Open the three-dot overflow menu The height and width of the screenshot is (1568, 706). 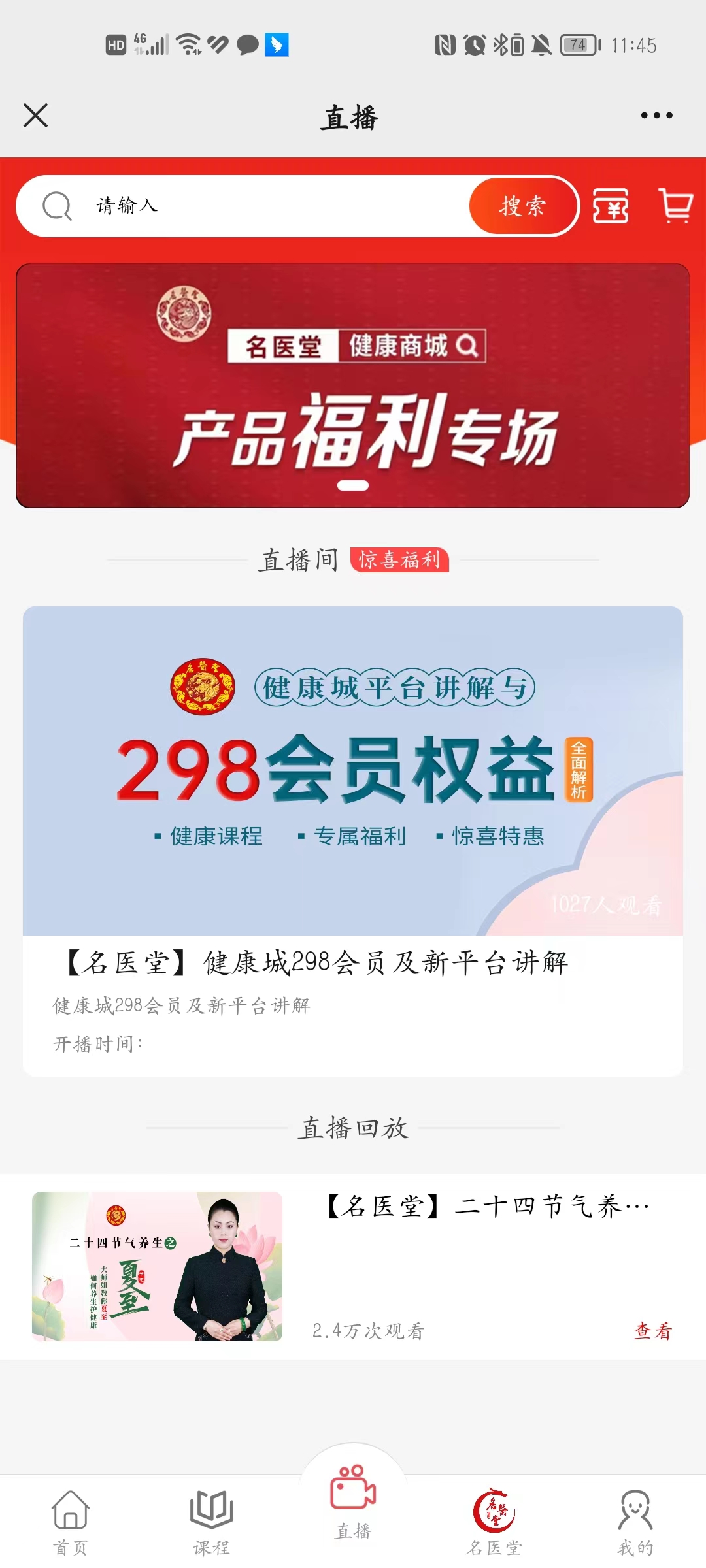656,116
